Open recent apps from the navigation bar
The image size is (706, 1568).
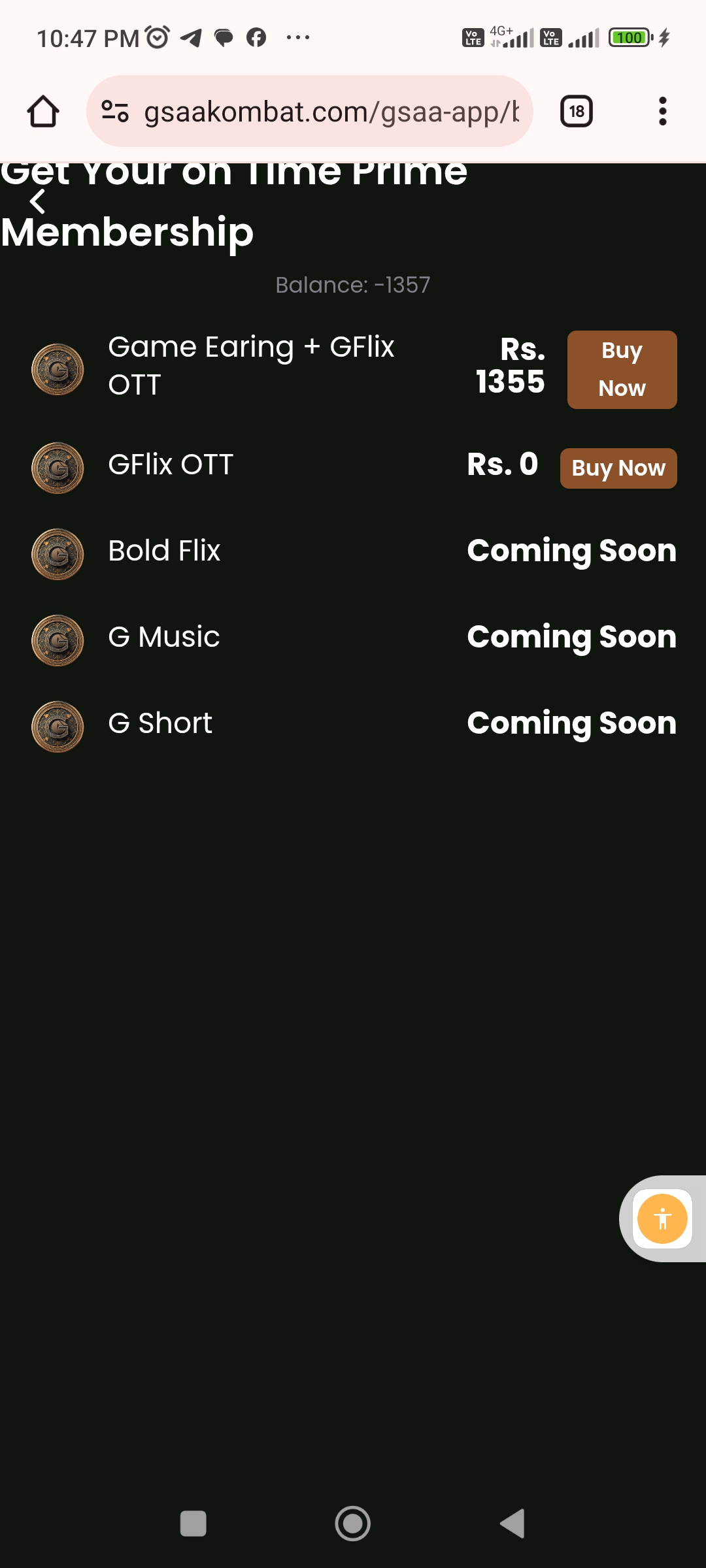(x=193, y=1523)
